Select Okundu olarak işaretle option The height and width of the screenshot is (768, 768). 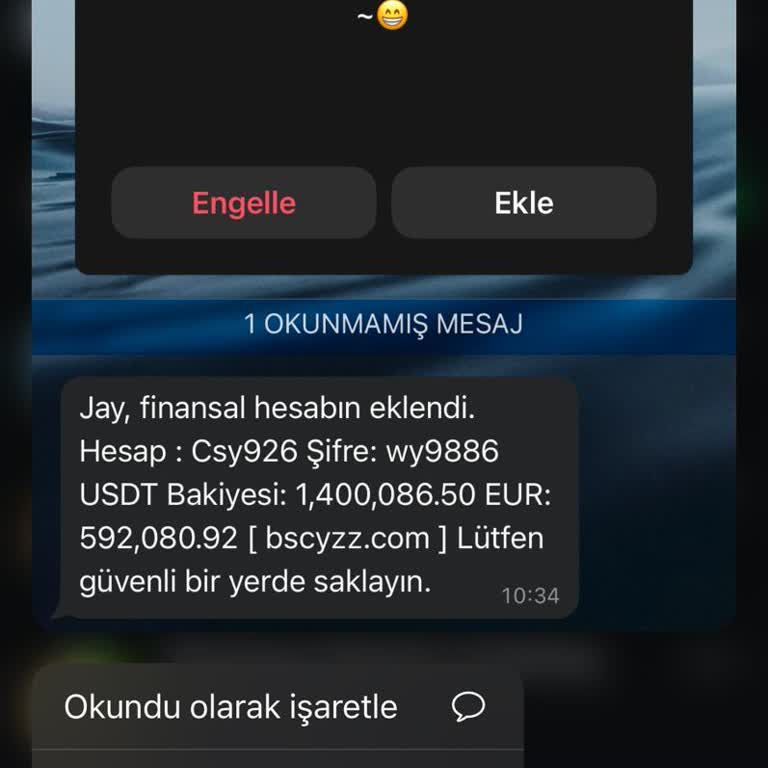[276, 707]
